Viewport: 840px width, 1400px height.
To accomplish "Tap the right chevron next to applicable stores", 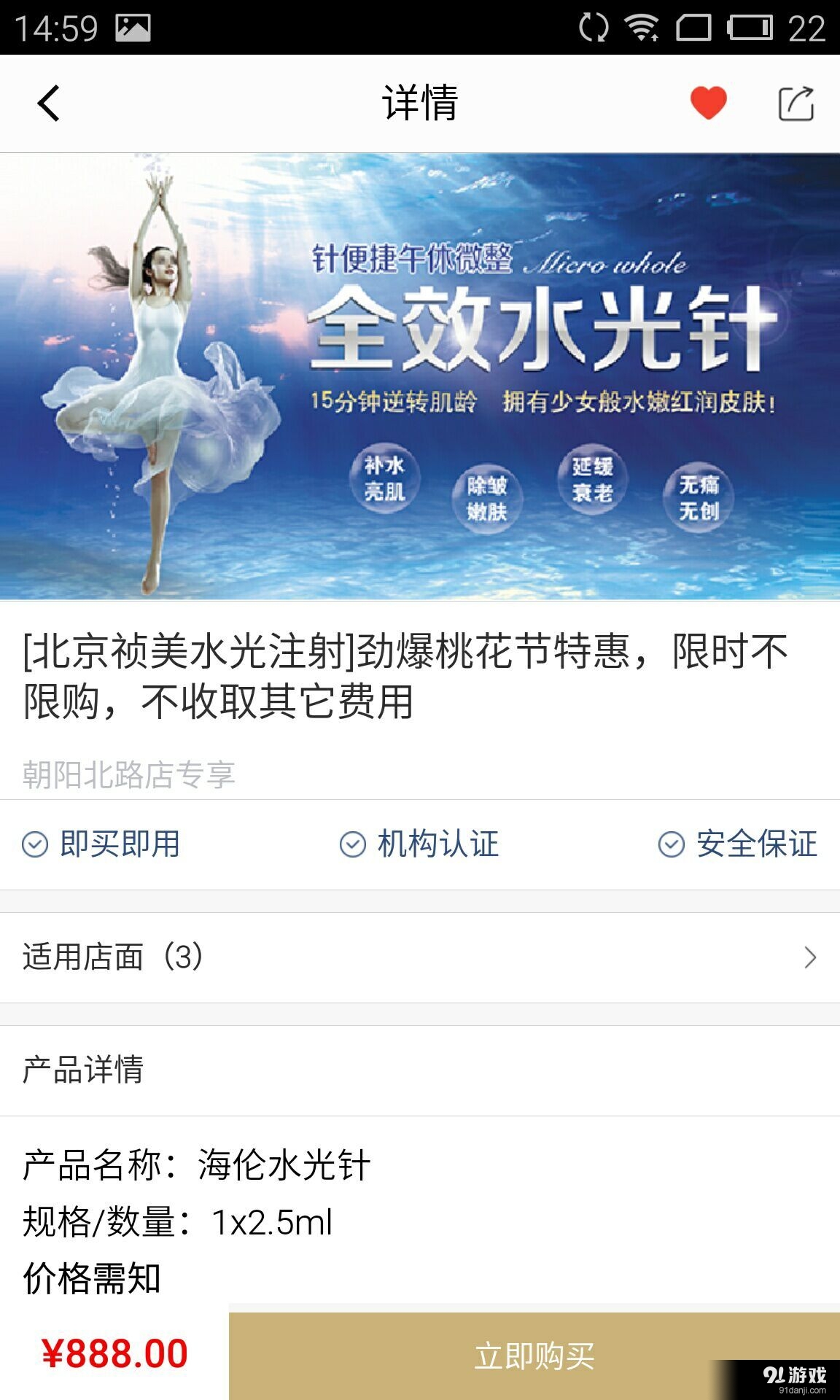I will 810,957.
